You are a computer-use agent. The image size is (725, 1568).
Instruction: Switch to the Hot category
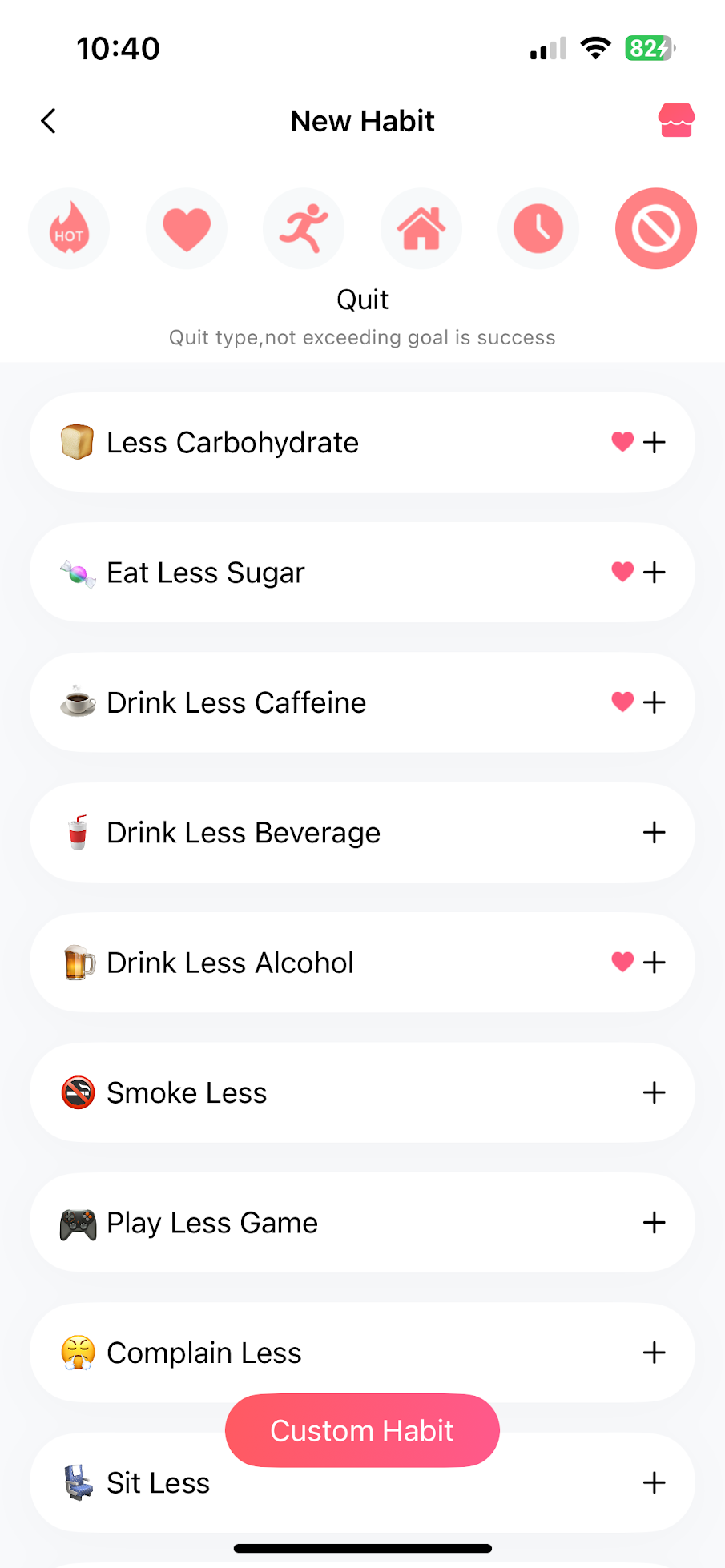(x=69, y=229)
